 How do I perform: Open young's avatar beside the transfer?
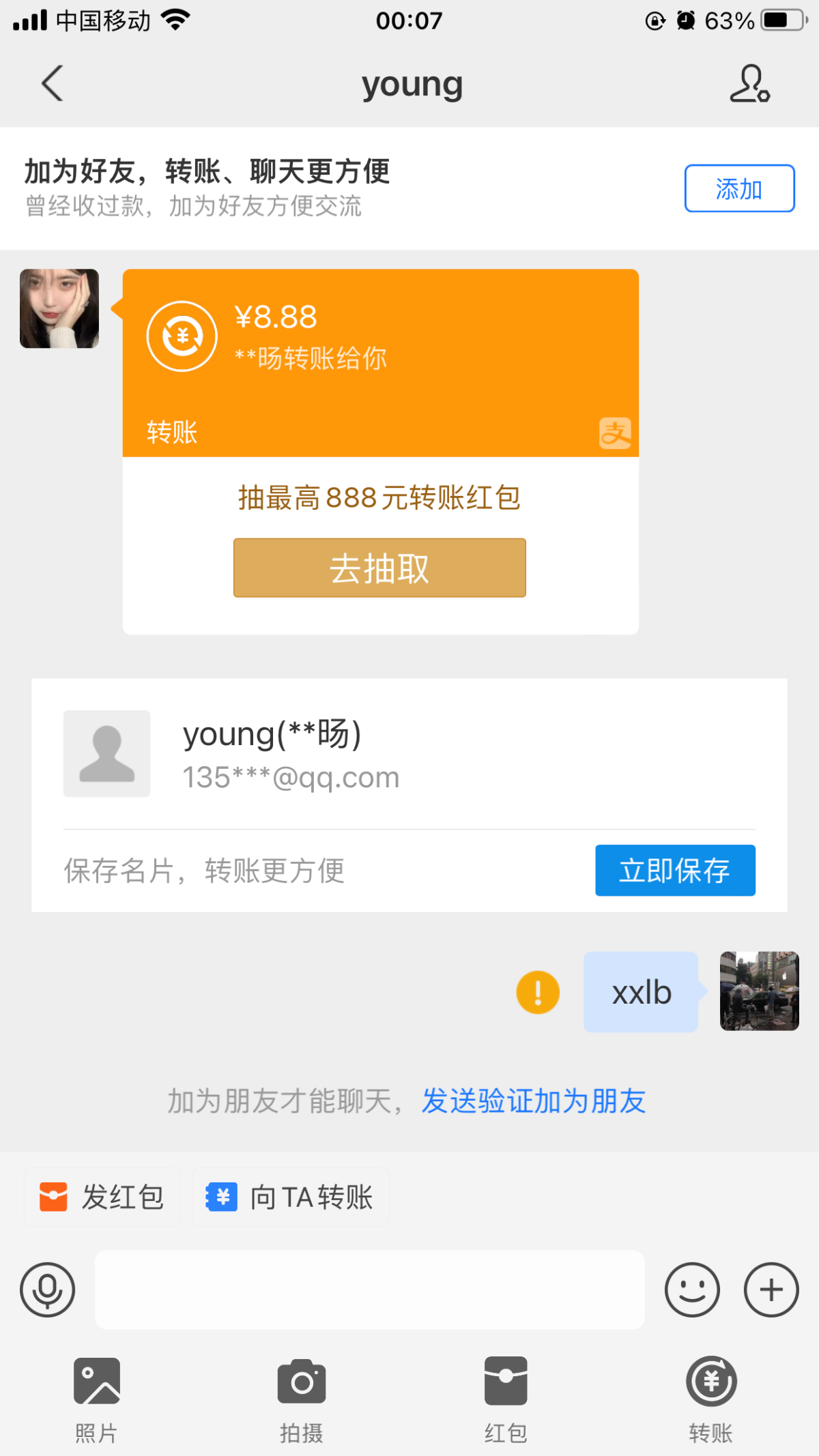[59, 308]
